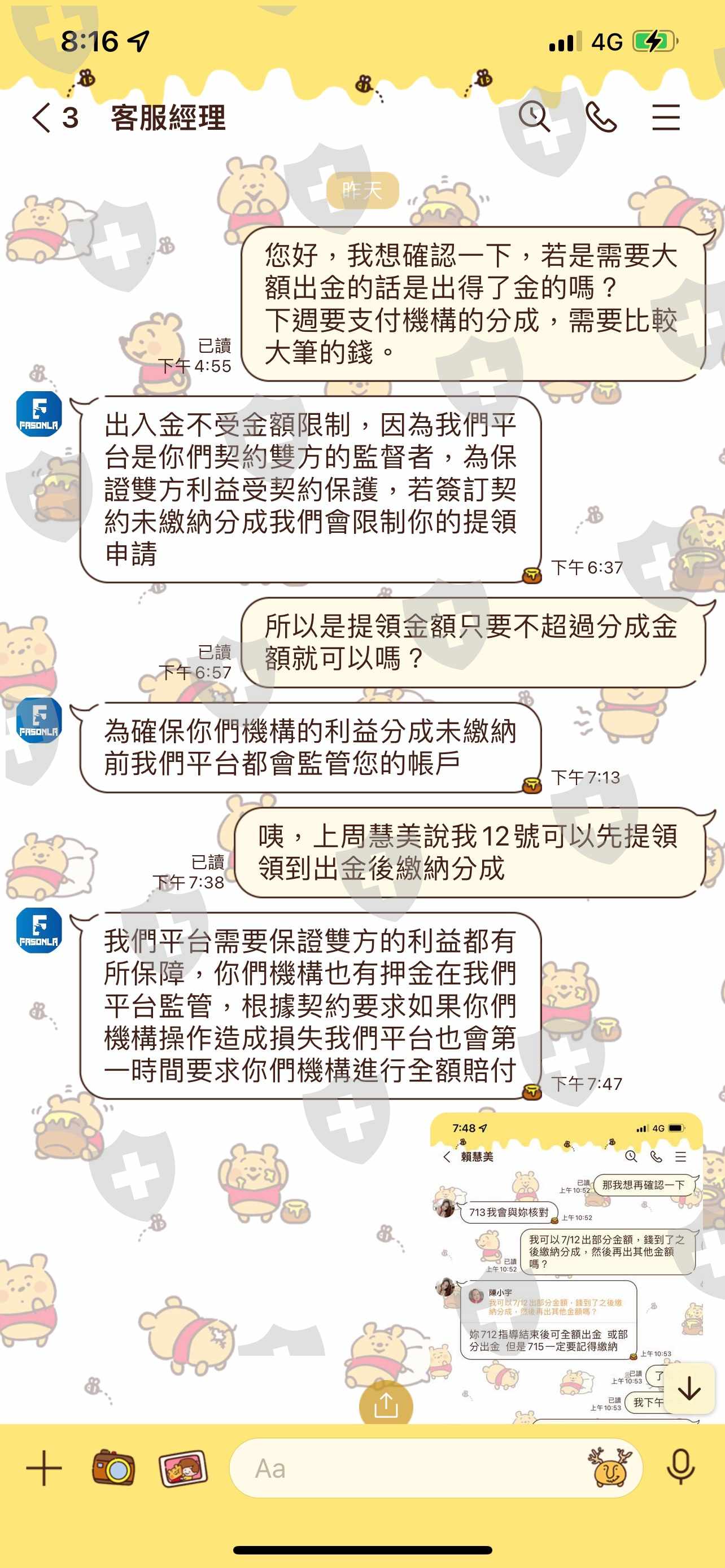Jump to the latest message with down arrow

pyautogui.click(x=689, y=1389)
